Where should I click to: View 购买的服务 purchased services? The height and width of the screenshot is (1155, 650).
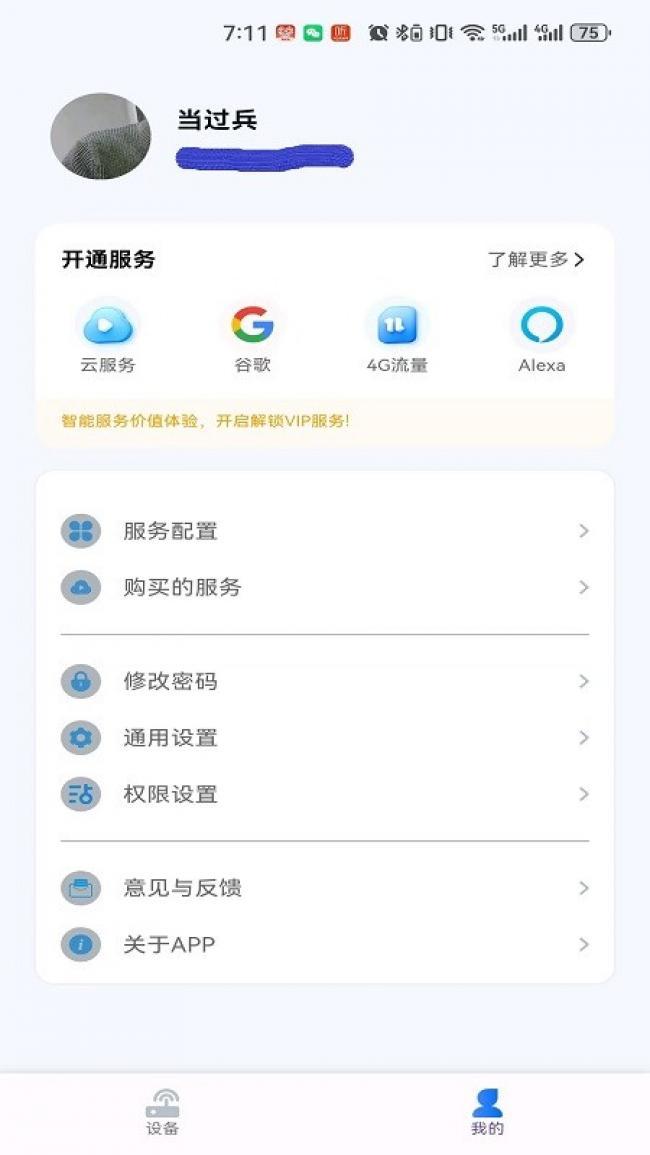[x=324, y=587]
